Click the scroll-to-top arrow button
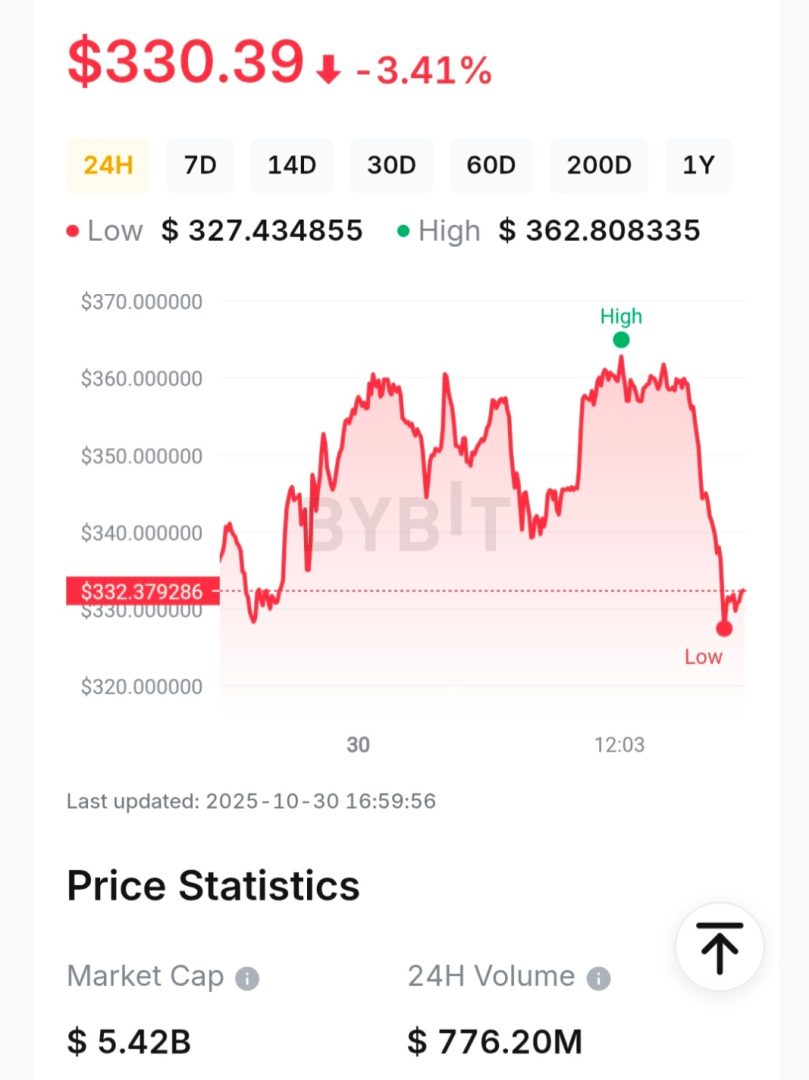Screen dimensions: 809x1080 (x=719, y=946)
